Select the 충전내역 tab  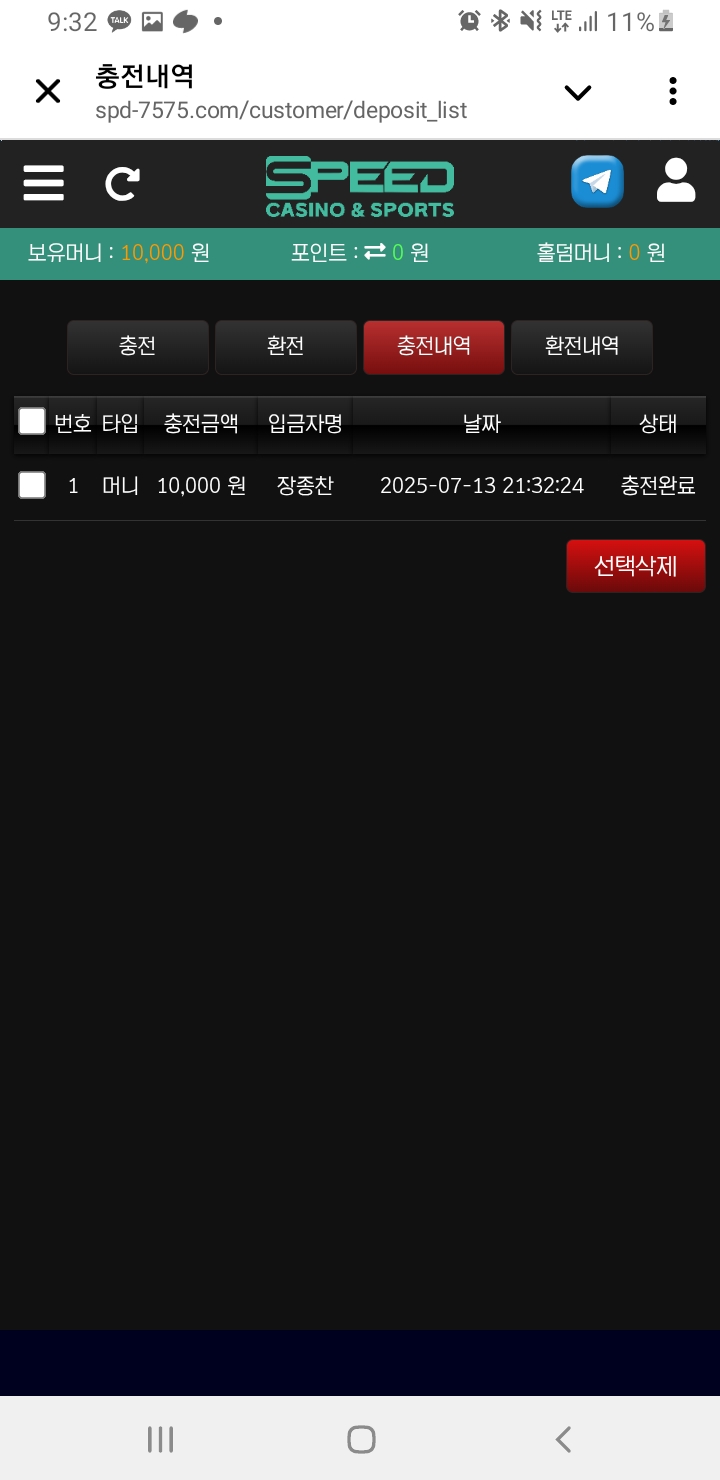433,347
